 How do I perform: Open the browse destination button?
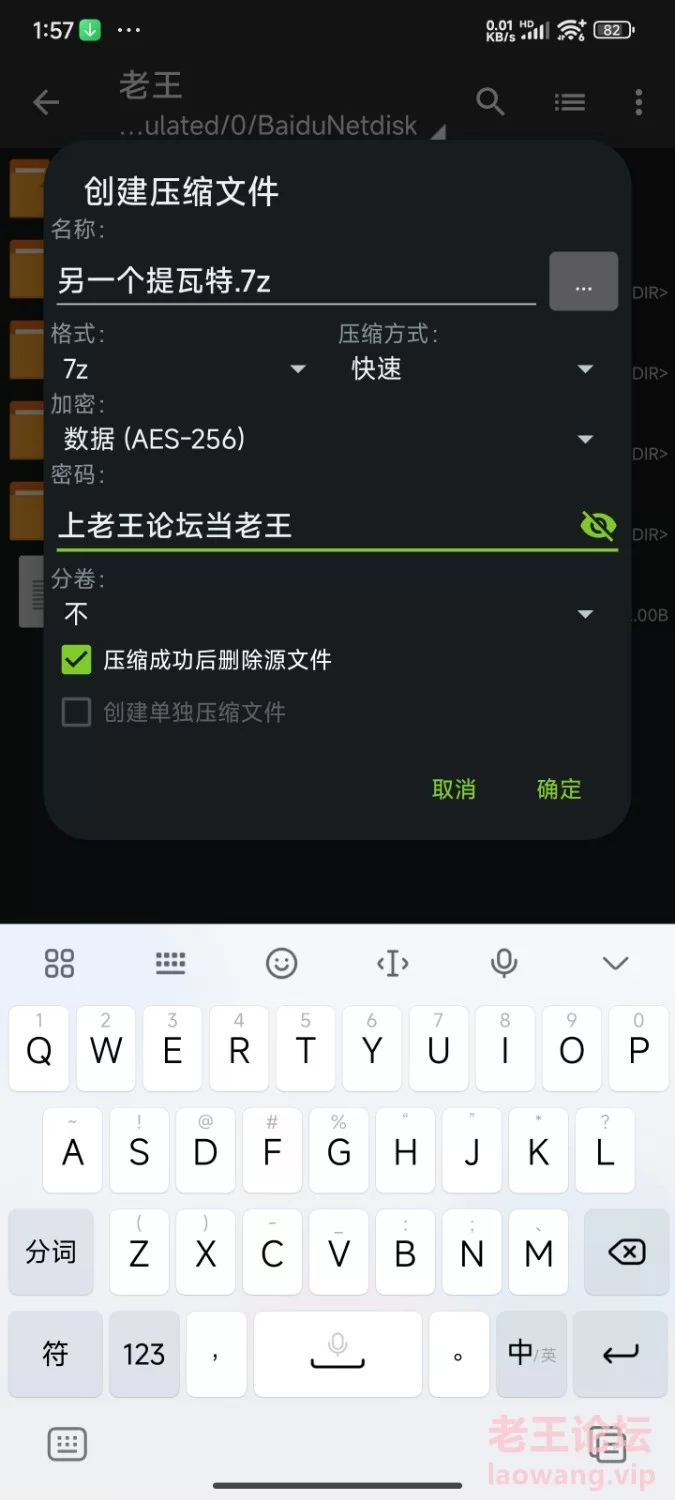coord(584,281)
